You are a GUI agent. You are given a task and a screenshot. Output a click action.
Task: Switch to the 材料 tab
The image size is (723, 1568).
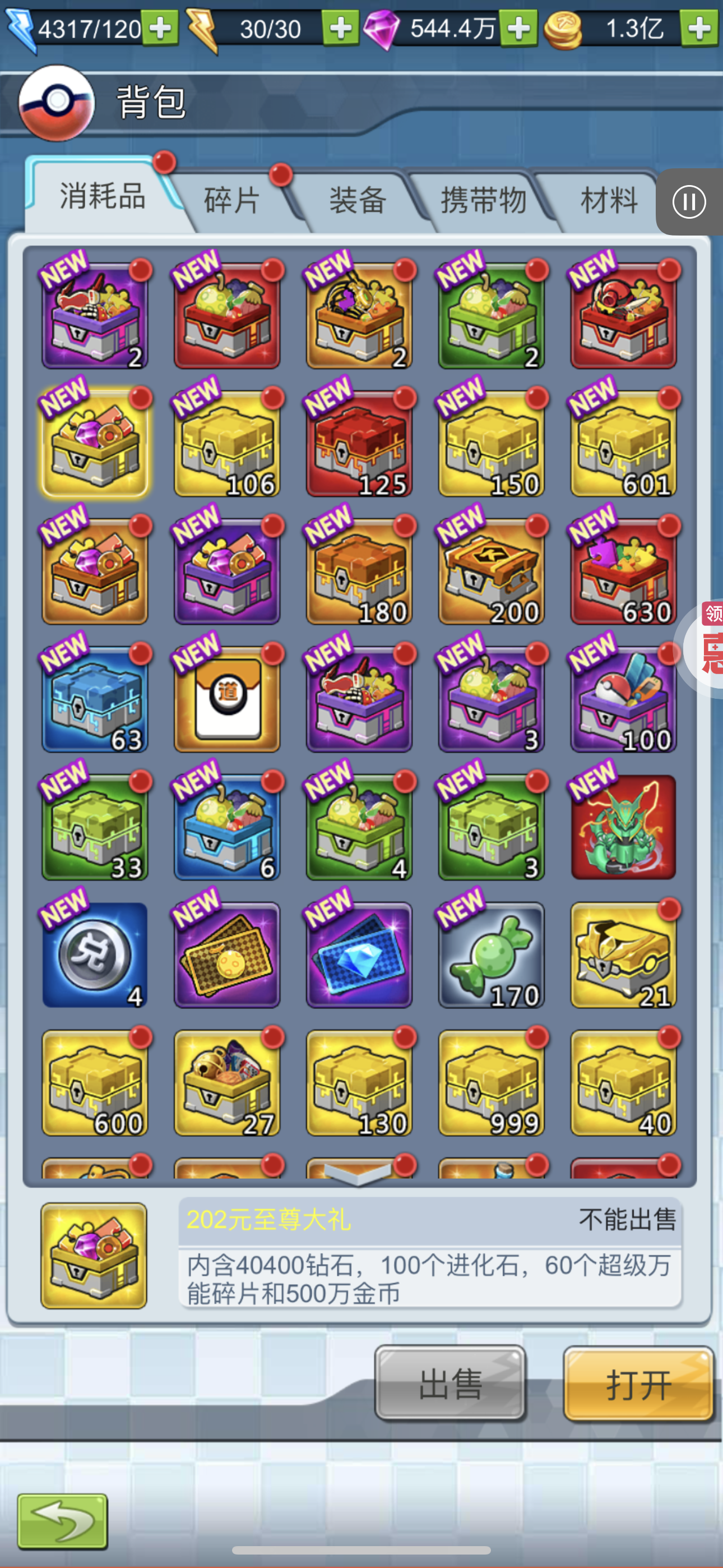click(x=609, y=200)
